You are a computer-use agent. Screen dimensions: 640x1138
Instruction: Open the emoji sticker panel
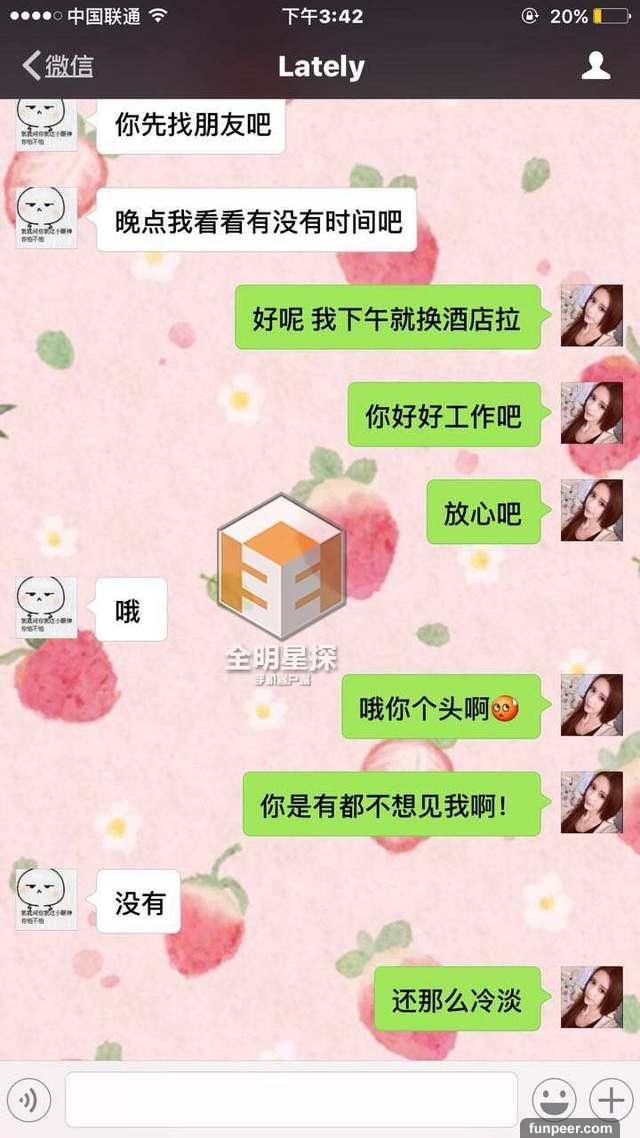[x=553, y=1101]
